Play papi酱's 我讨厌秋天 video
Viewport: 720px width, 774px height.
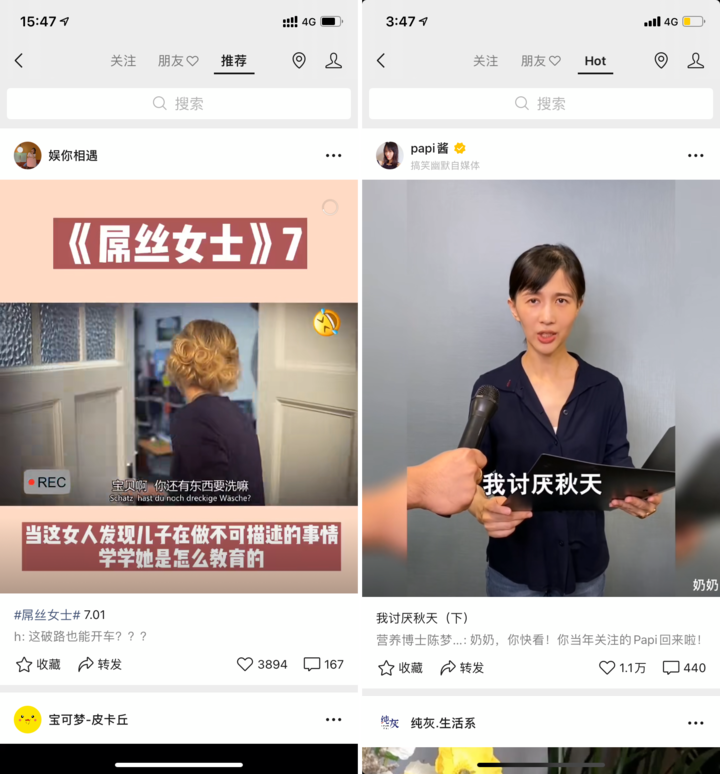tap(540, 390)
